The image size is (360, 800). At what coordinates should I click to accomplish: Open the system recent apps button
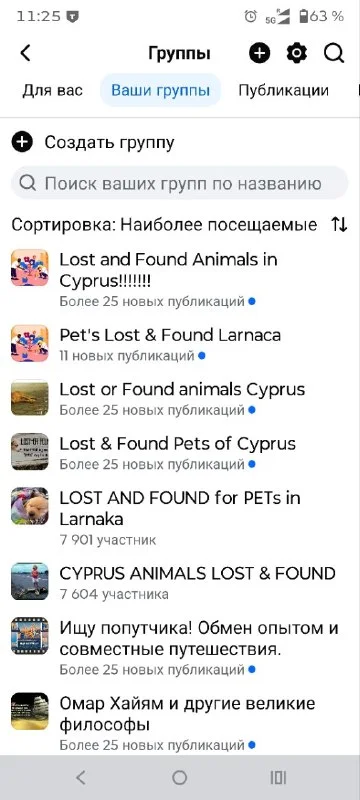point(278,778)
